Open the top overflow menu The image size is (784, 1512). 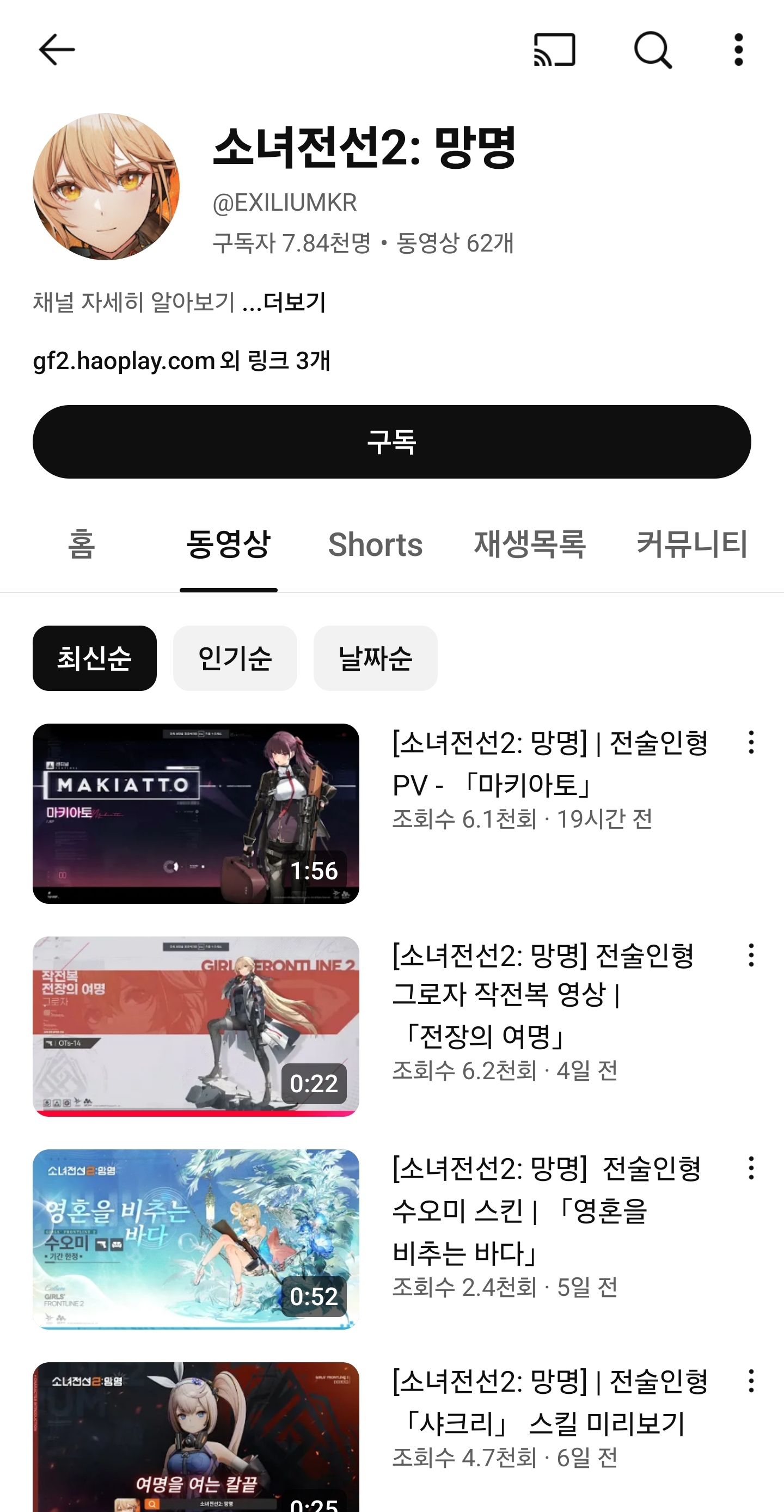tap(738, 50)
